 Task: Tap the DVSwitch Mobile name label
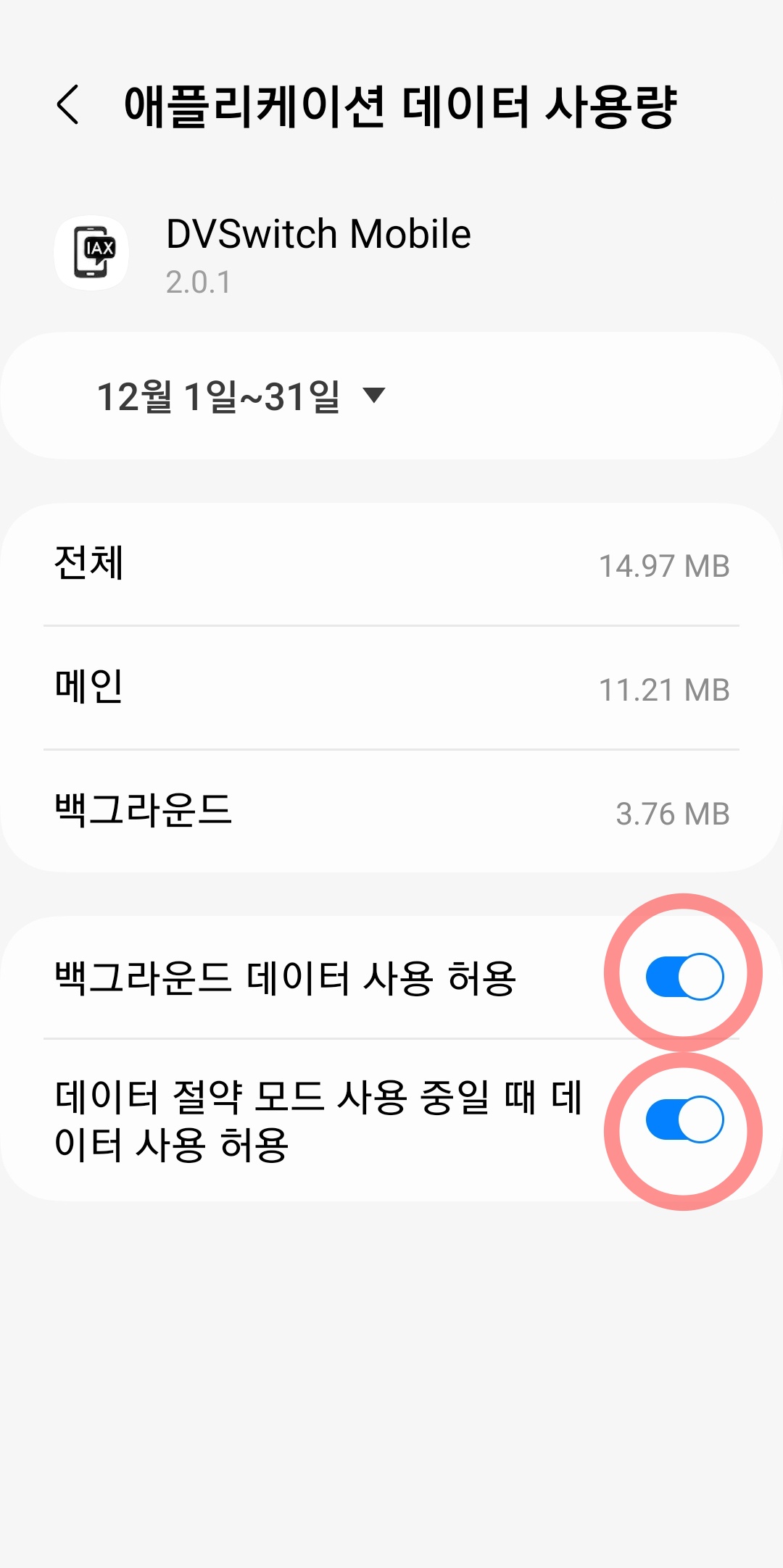coord(317,233)
